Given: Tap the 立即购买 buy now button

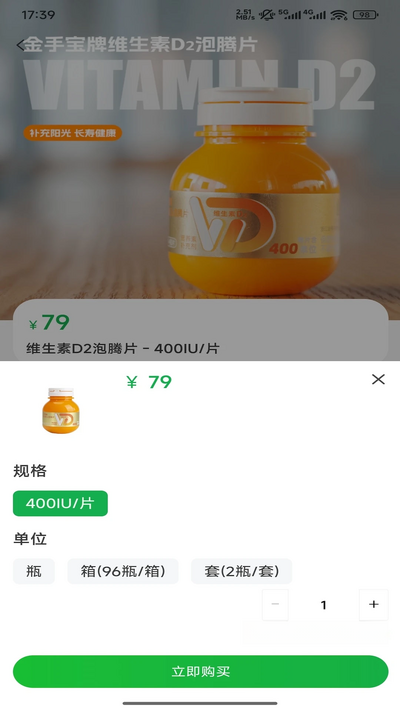Looking at the screenshot, I should click(x=200, y=672).
